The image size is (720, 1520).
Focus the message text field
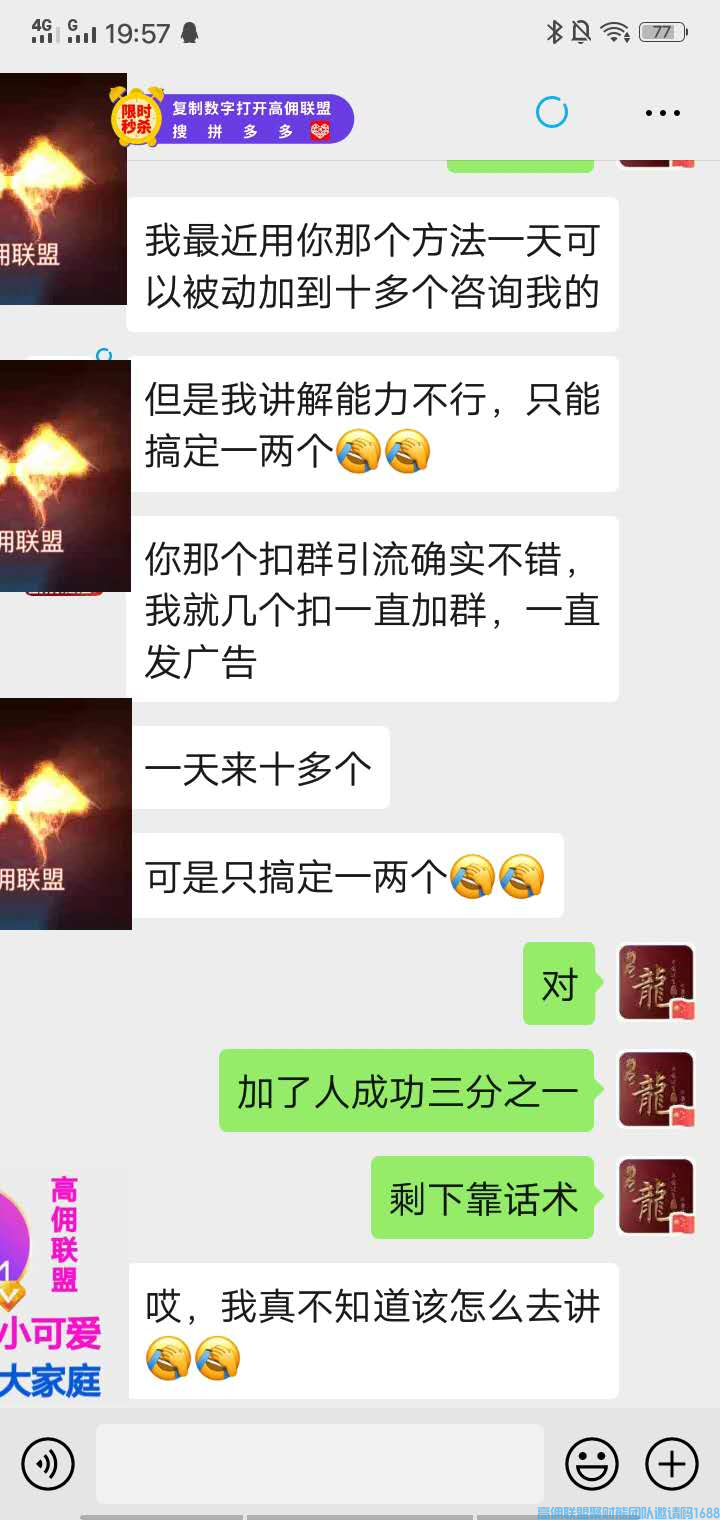click(x=320, y=1464)
